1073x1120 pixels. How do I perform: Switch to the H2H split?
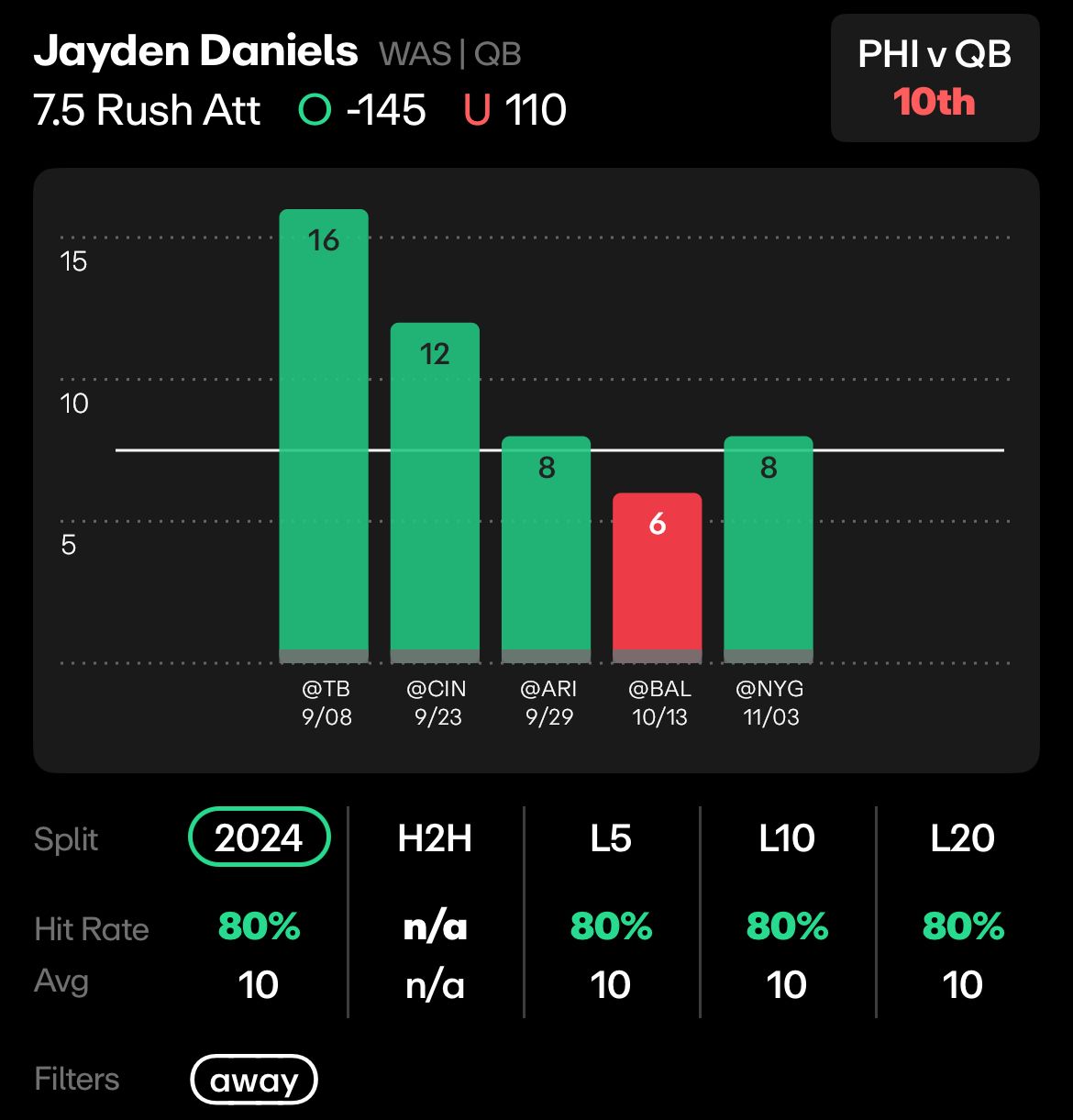click(435, 837)
